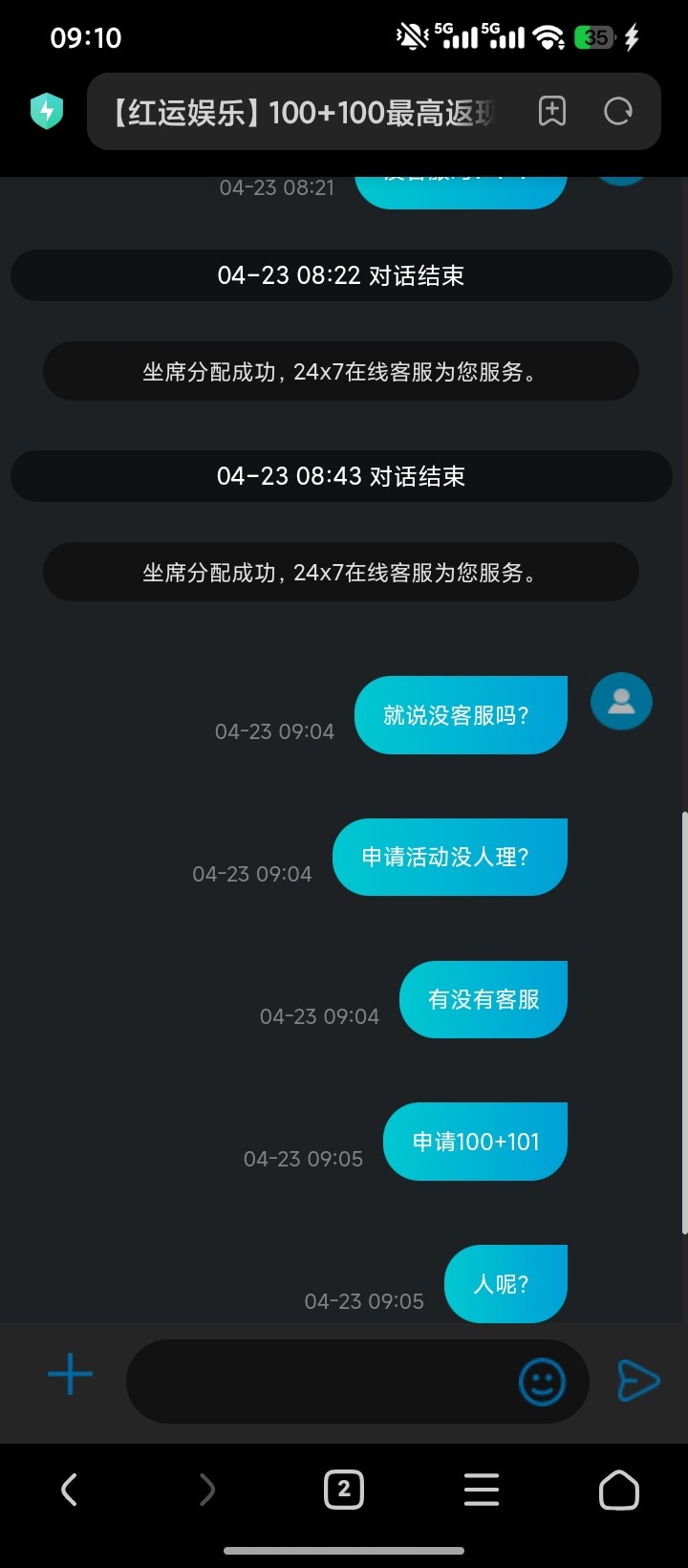
Task: Bookmark this page in the browser
Action: pyautogui.click(x=552, y=112)
